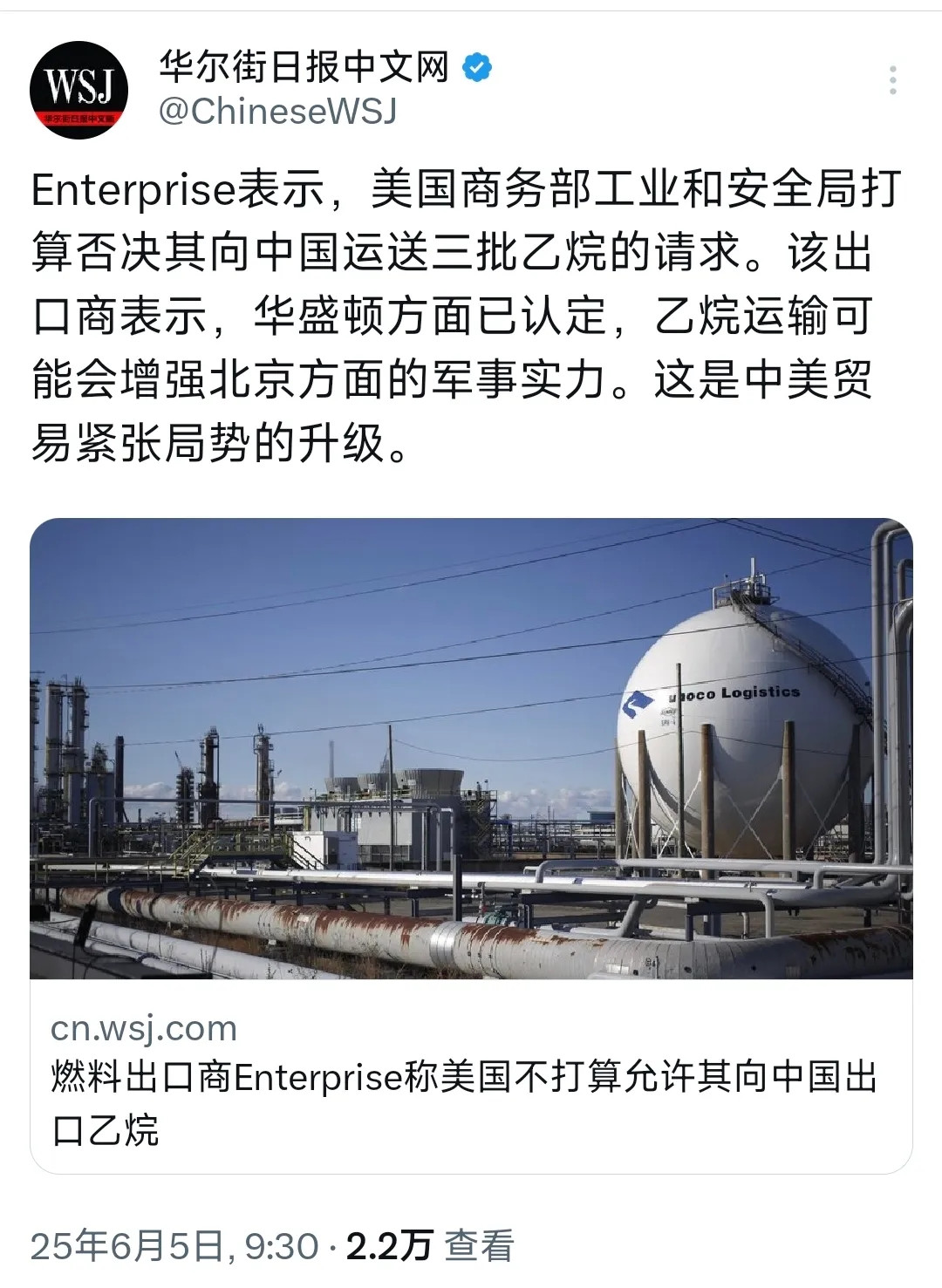The width and height of the screenshot is (942, 1288).
Task: Open the 华尔街日报中文网 account name
Action: coord(304,66)
